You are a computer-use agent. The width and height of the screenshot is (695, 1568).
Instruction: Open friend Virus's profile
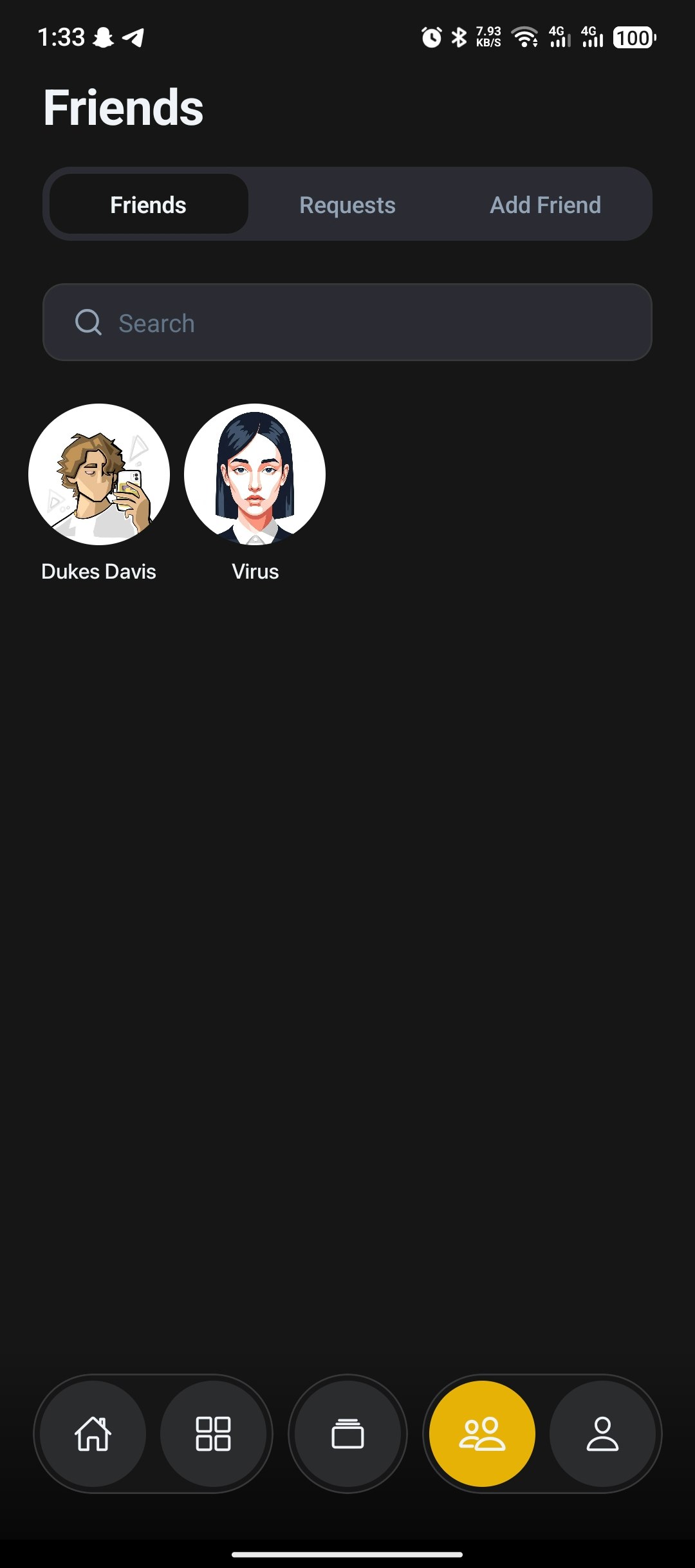(x=255, y=475)
